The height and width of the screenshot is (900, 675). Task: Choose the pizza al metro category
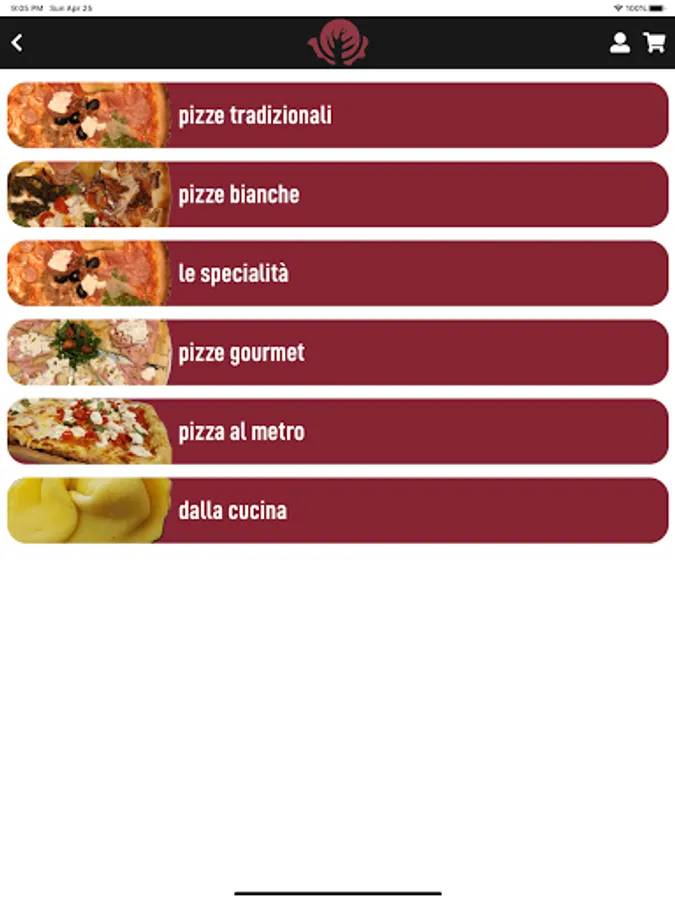337,431
